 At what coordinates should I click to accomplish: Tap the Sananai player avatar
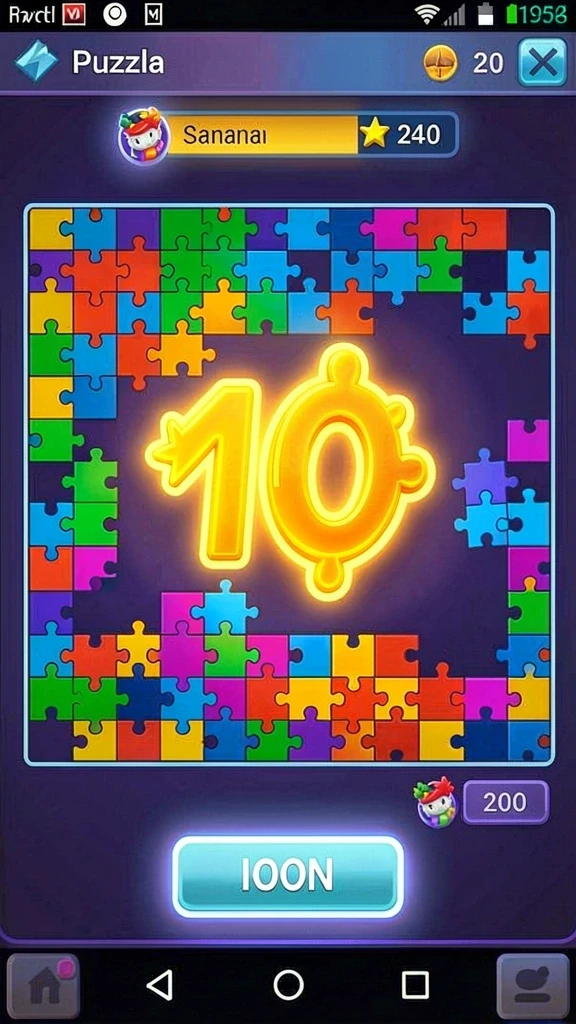pos(141,135)
